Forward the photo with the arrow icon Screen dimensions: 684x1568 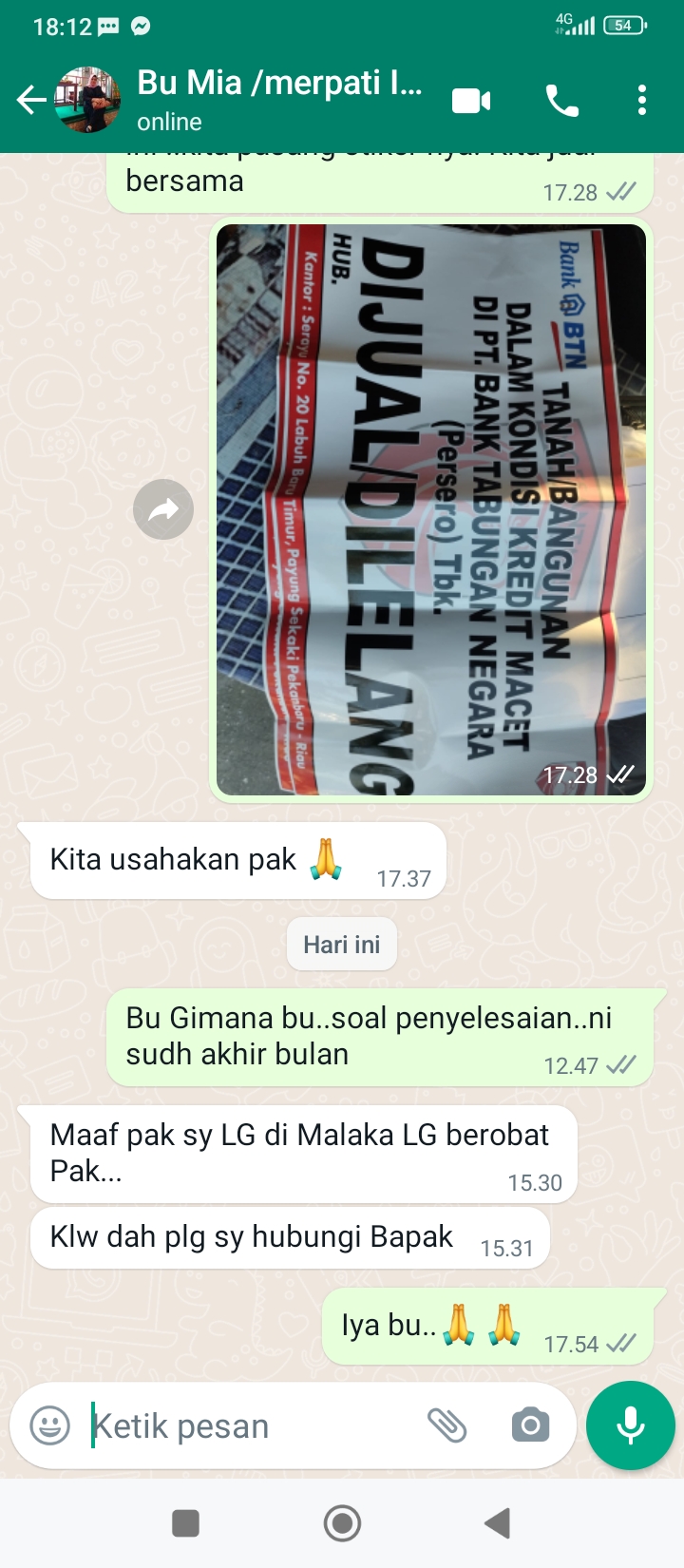point(163,509)
